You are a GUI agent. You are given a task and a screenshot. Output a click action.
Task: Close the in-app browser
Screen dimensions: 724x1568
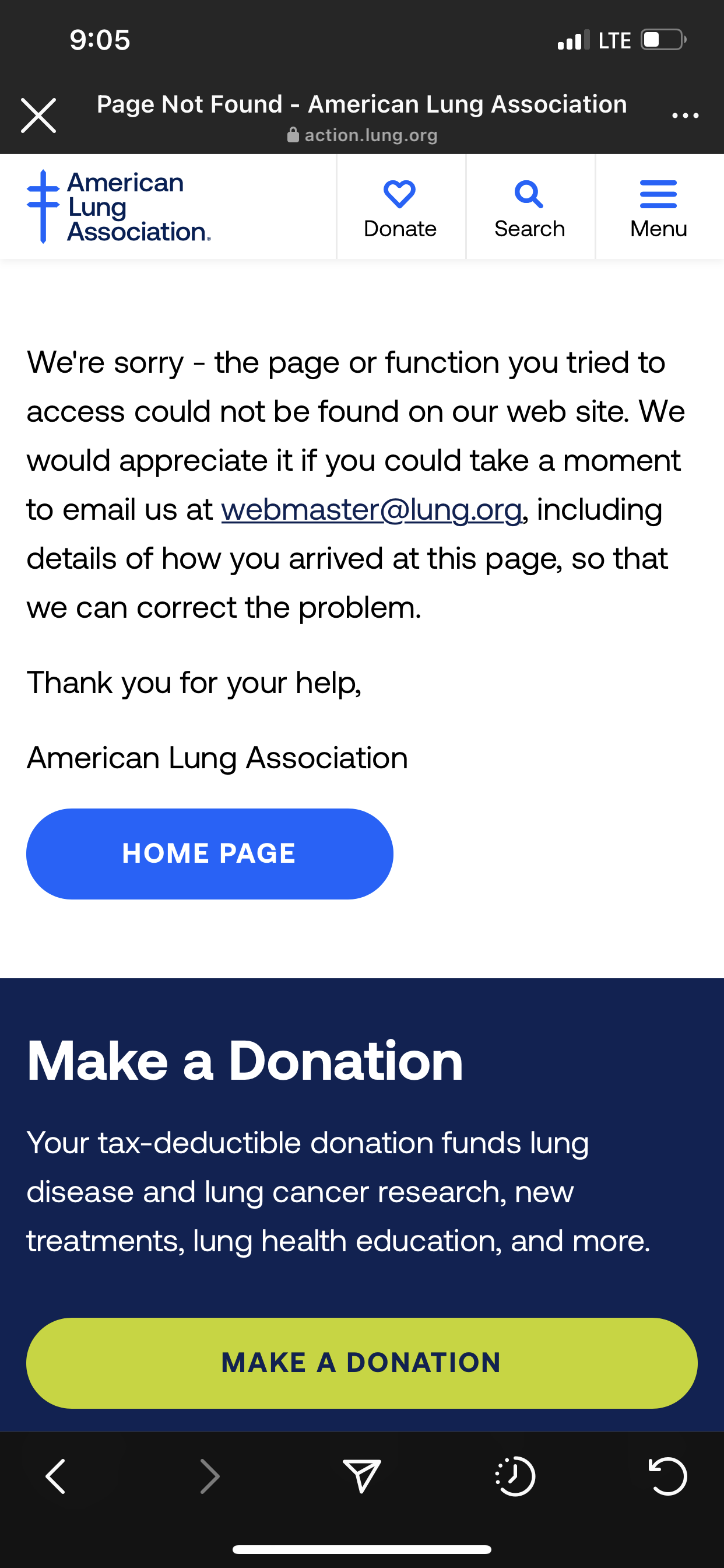[x=38, y=115]
